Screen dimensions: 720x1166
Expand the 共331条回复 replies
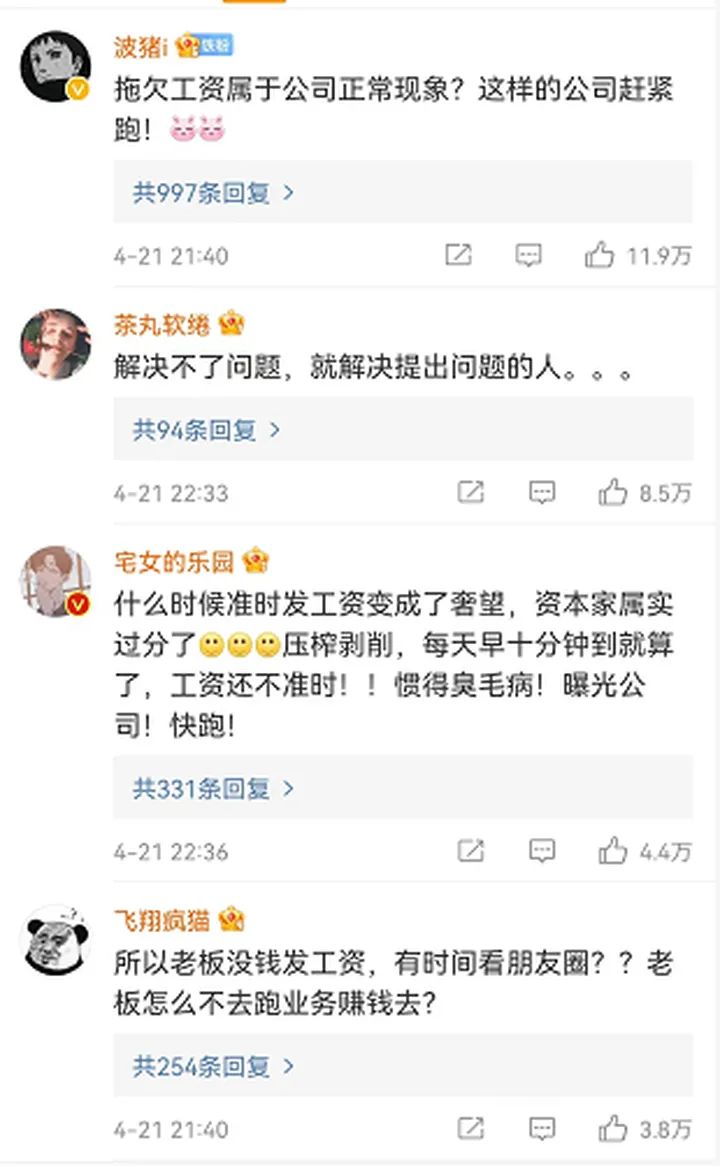[x=213, y=788]
